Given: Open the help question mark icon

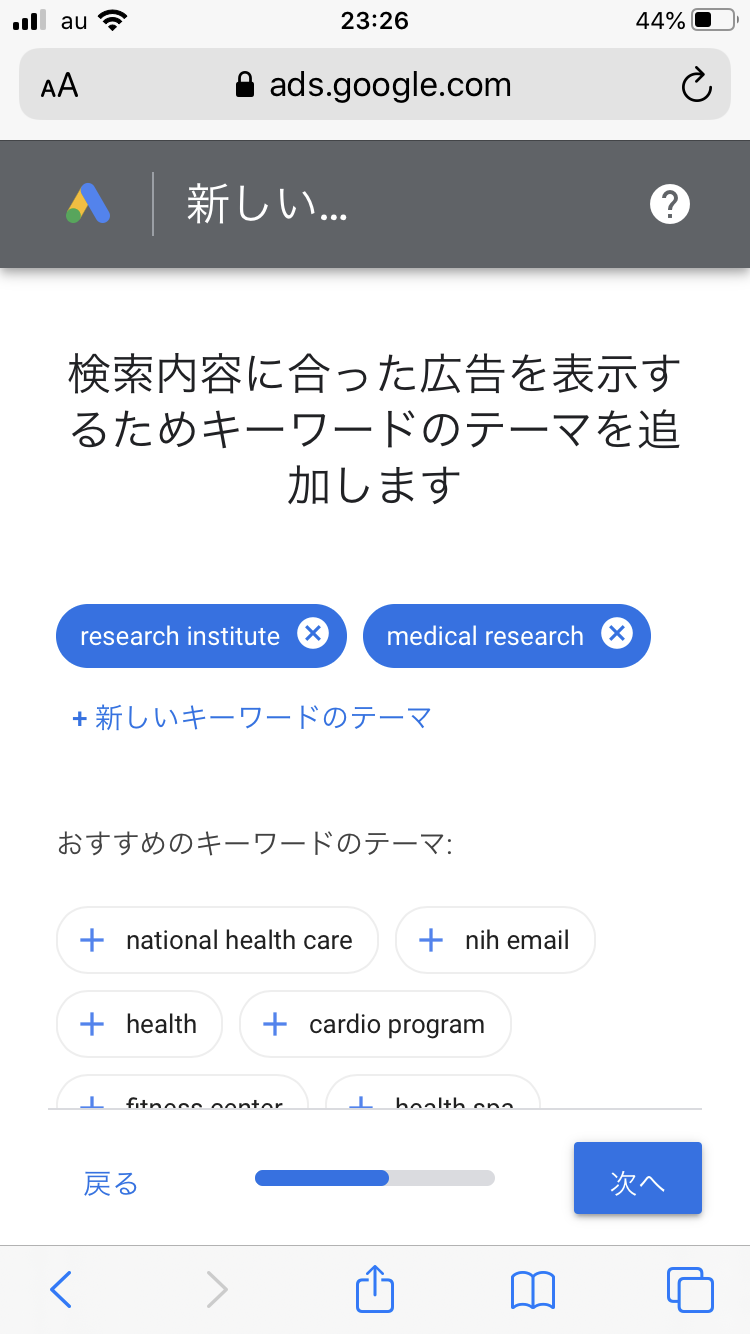Looking at the screenshot, I should click(670, 205).
